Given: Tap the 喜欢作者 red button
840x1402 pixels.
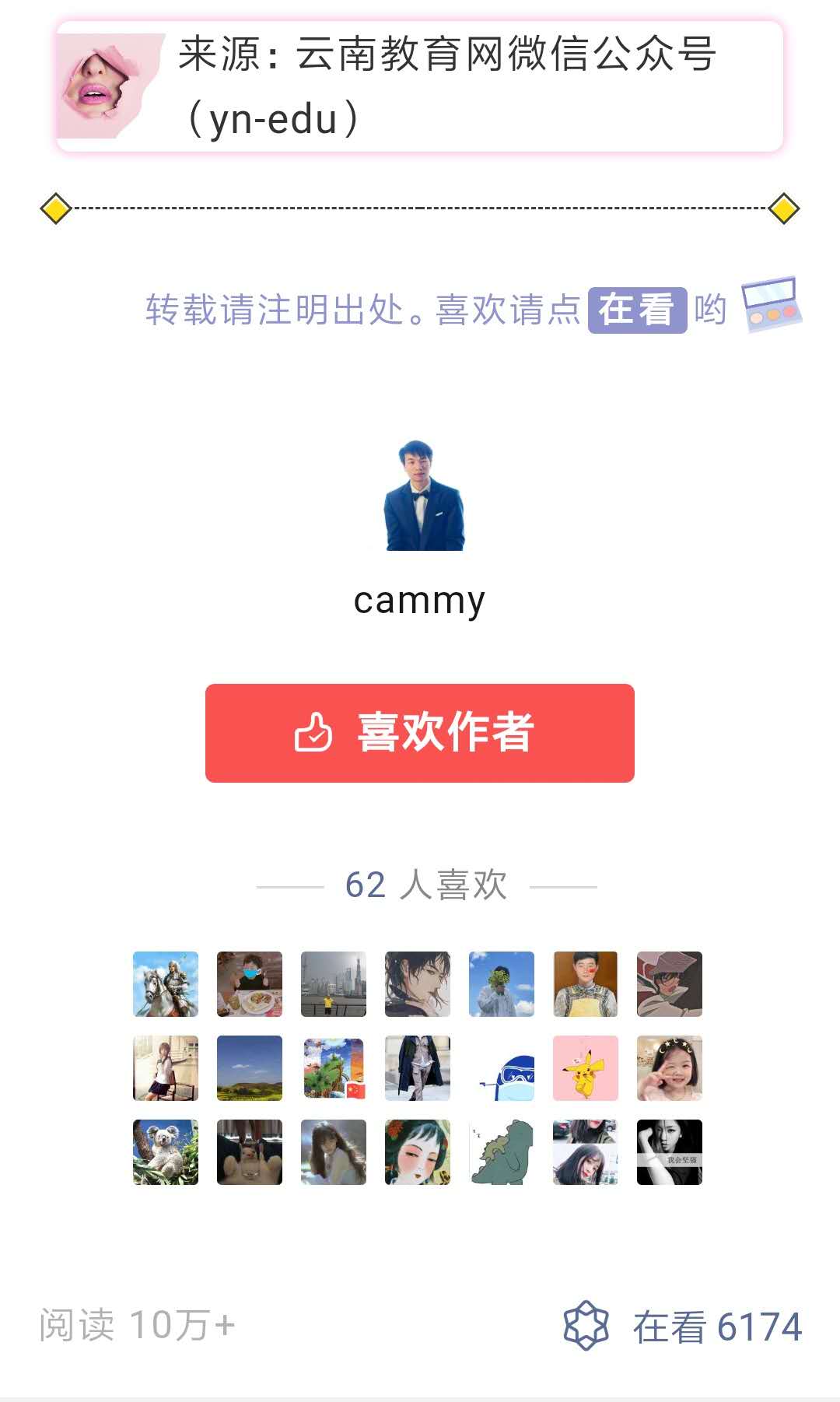Looking at the screenshot, I should coord(419,733).
